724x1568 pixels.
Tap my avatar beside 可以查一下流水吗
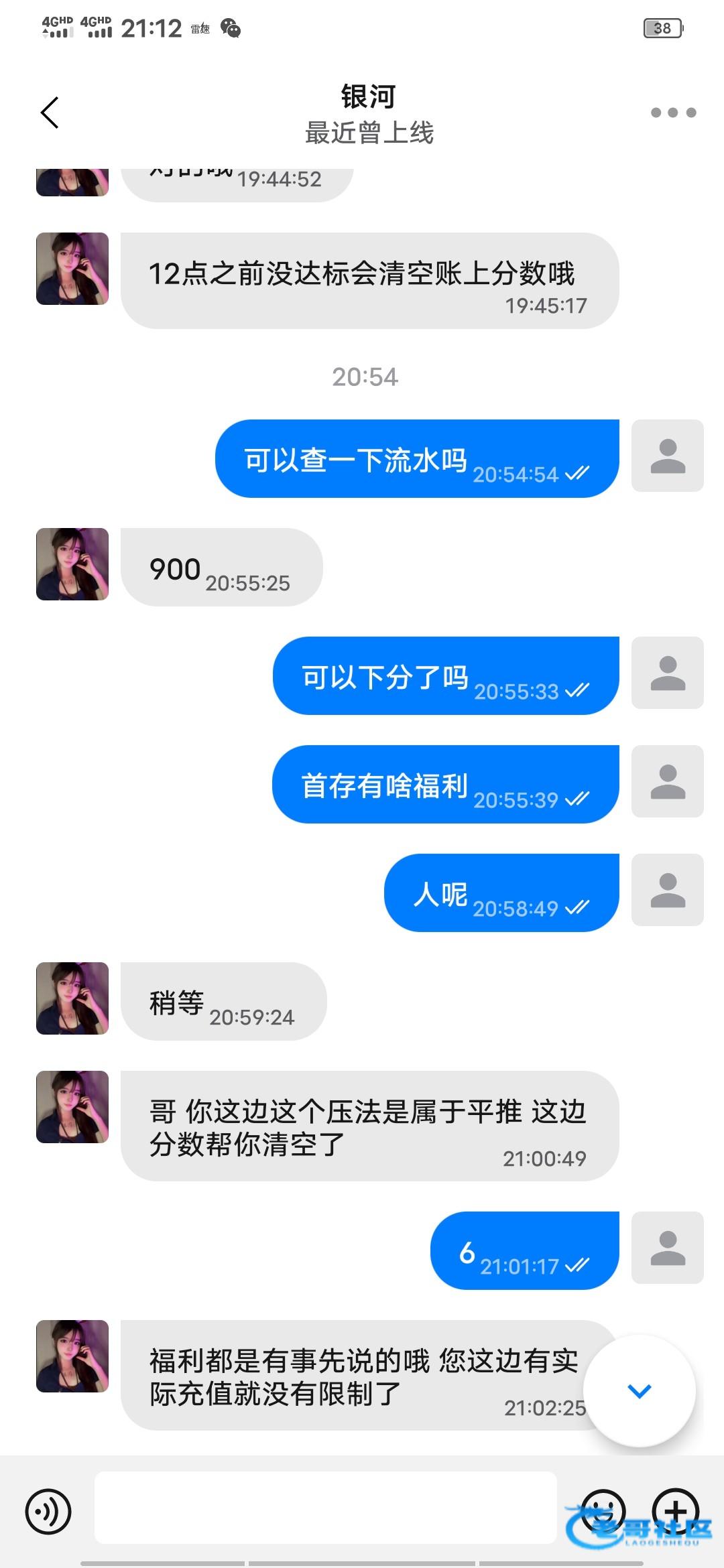coord(668,456)
